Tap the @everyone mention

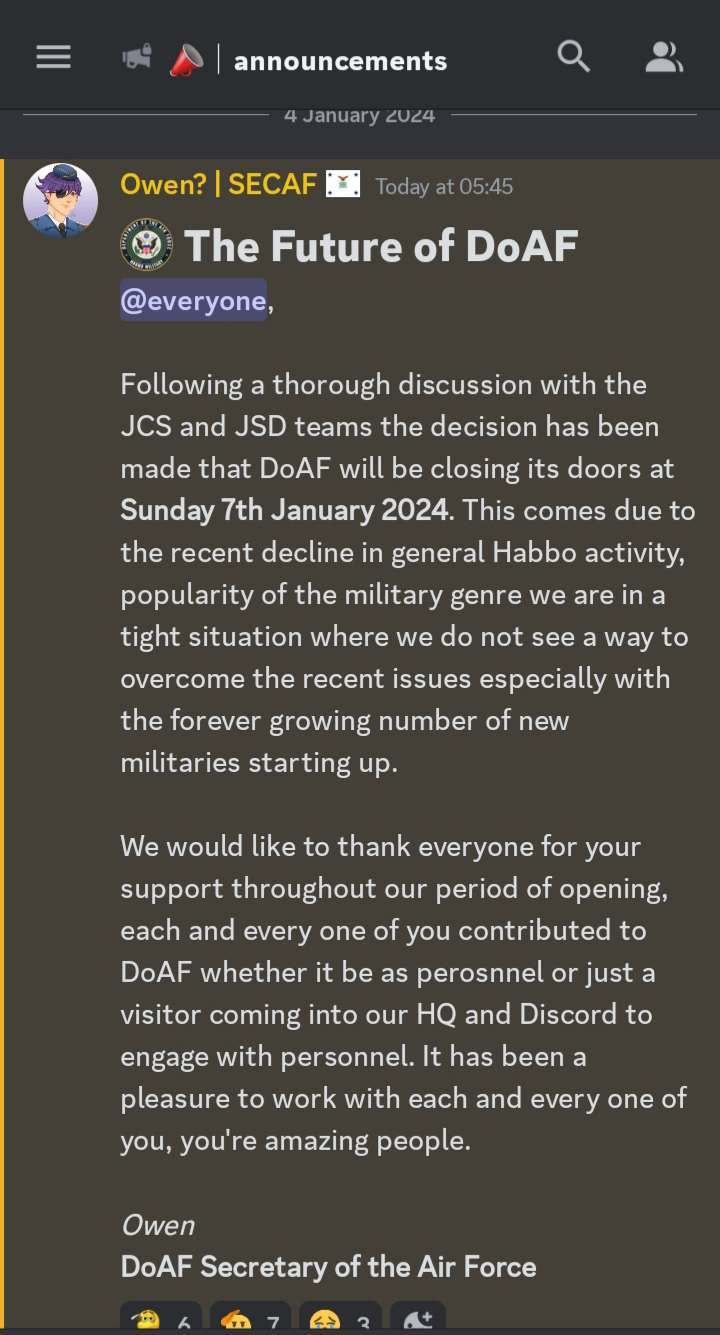pyautogui.click(x=193, y=300)
